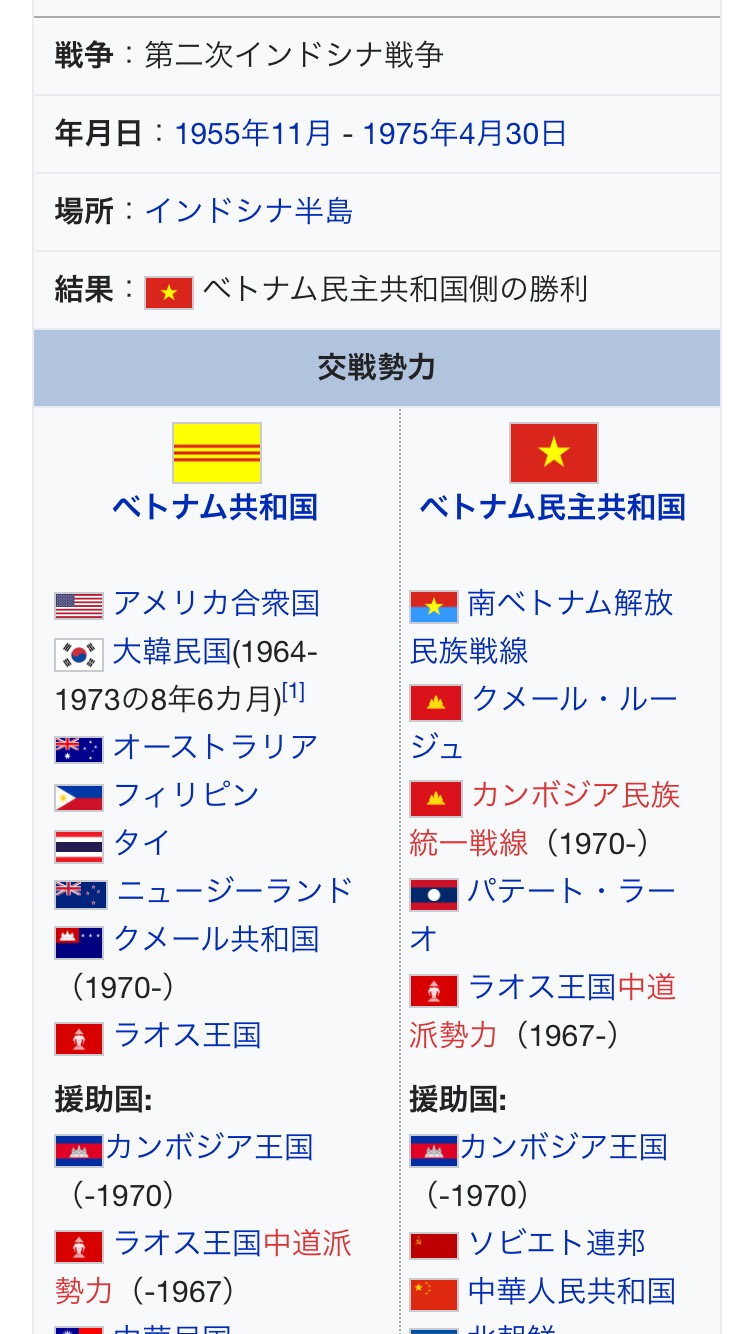
Task: Open the フィリピン link
Action: [x=186, y=795]
